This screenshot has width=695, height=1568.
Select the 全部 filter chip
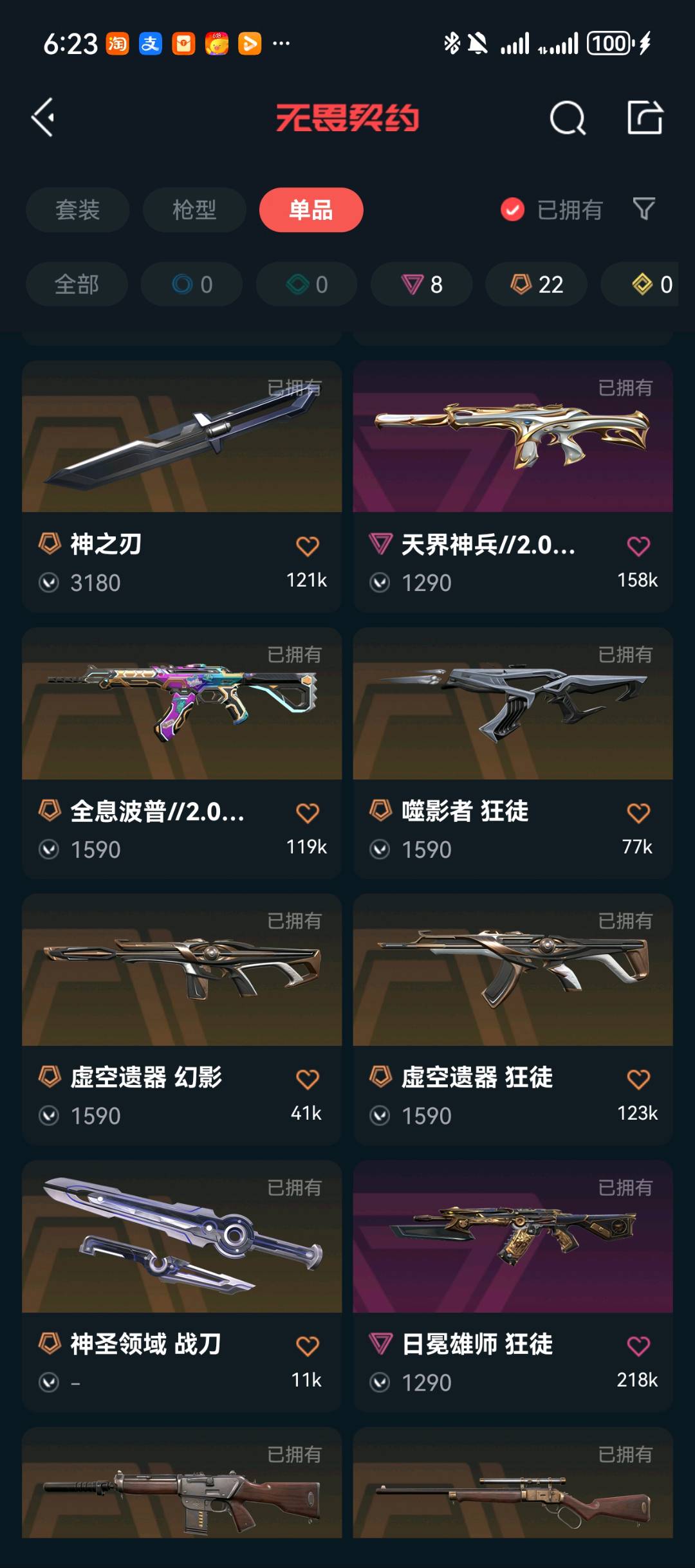tap(77, 284)
